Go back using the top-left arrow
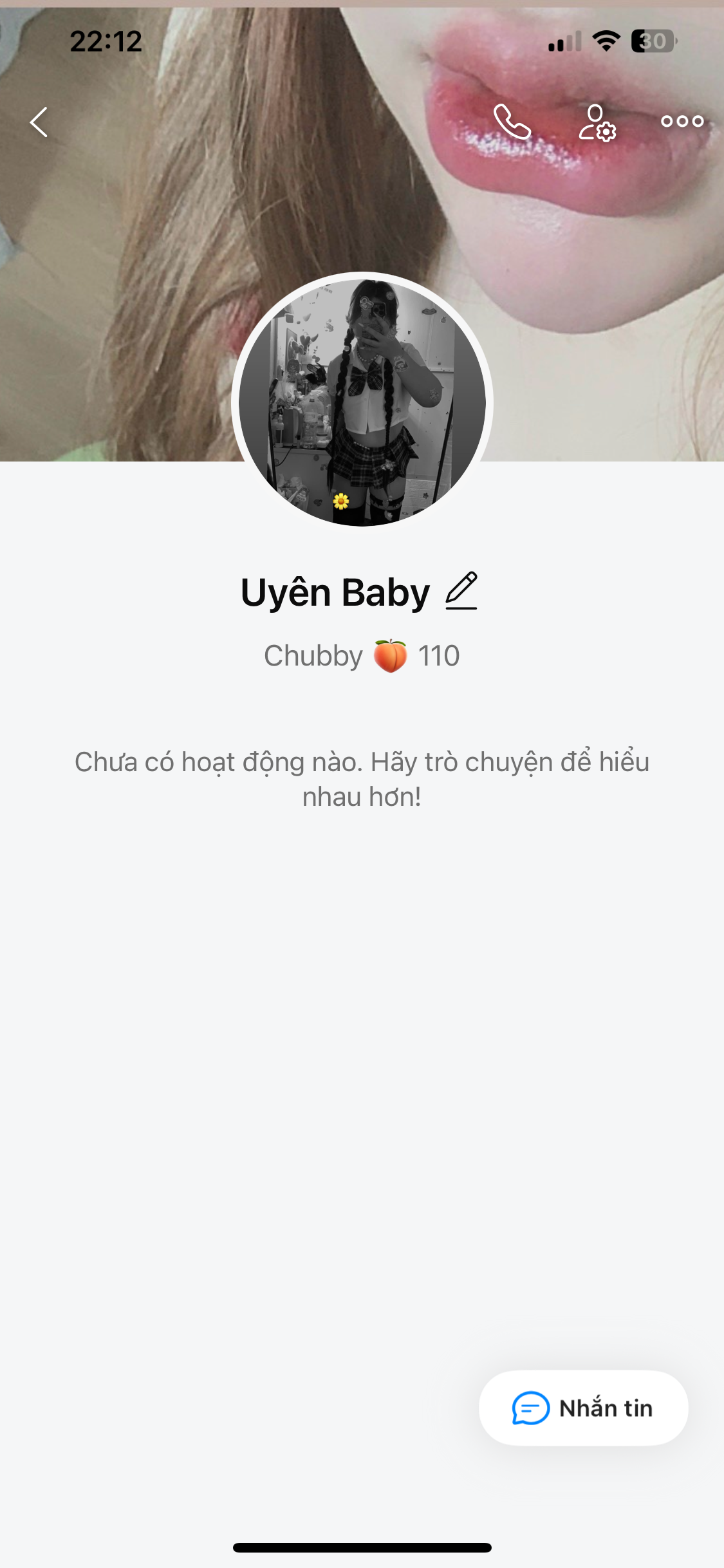Screen dimensions: 724x1568 39,122
